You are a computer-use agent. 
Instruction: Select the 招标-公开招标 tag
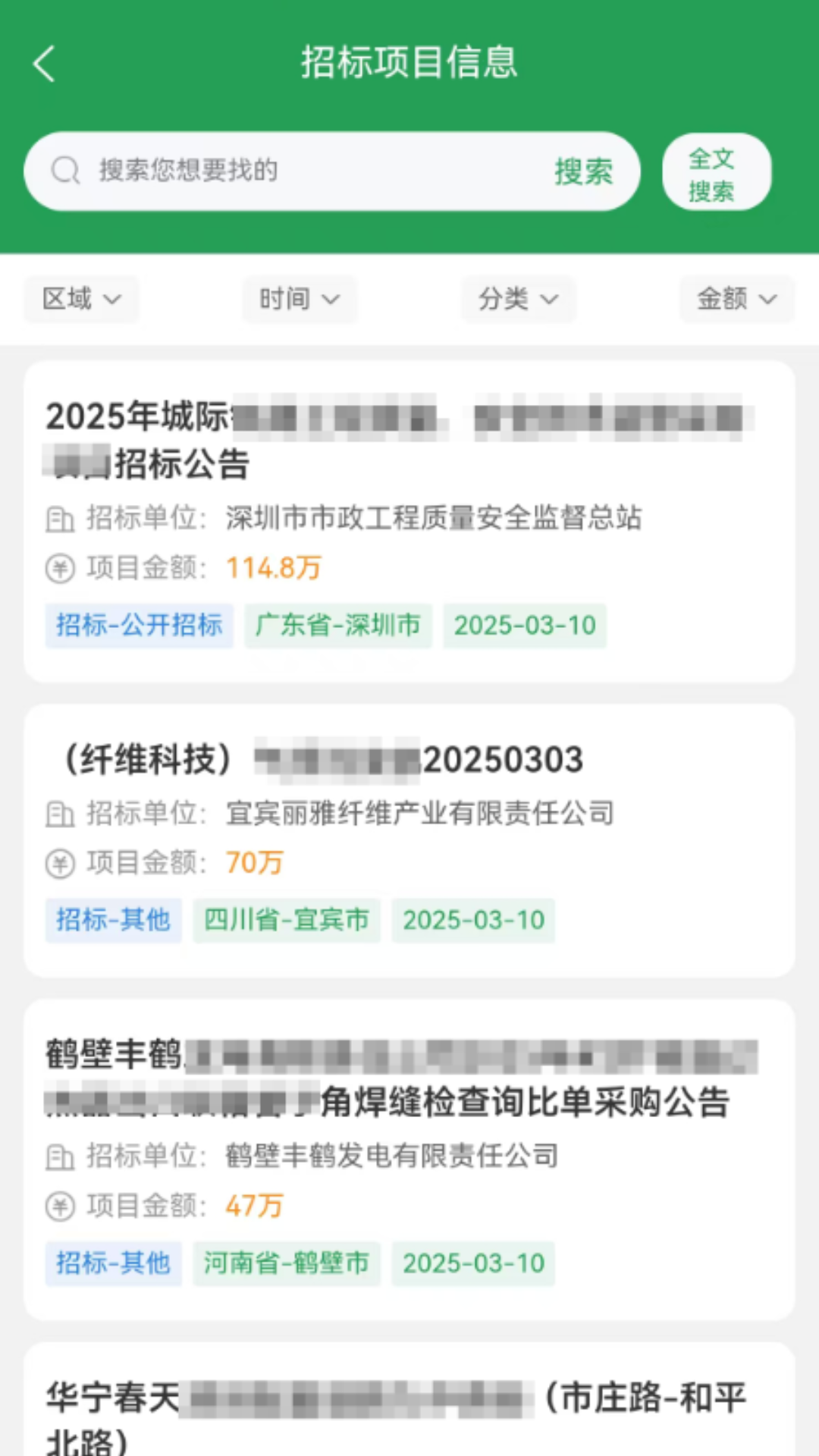[140, 626]
